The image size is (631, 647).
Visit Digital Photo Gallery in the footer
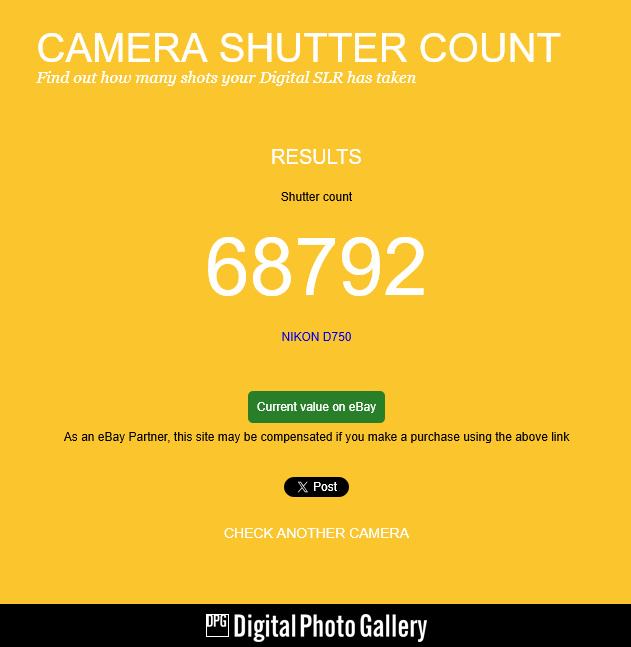(316, 626)
